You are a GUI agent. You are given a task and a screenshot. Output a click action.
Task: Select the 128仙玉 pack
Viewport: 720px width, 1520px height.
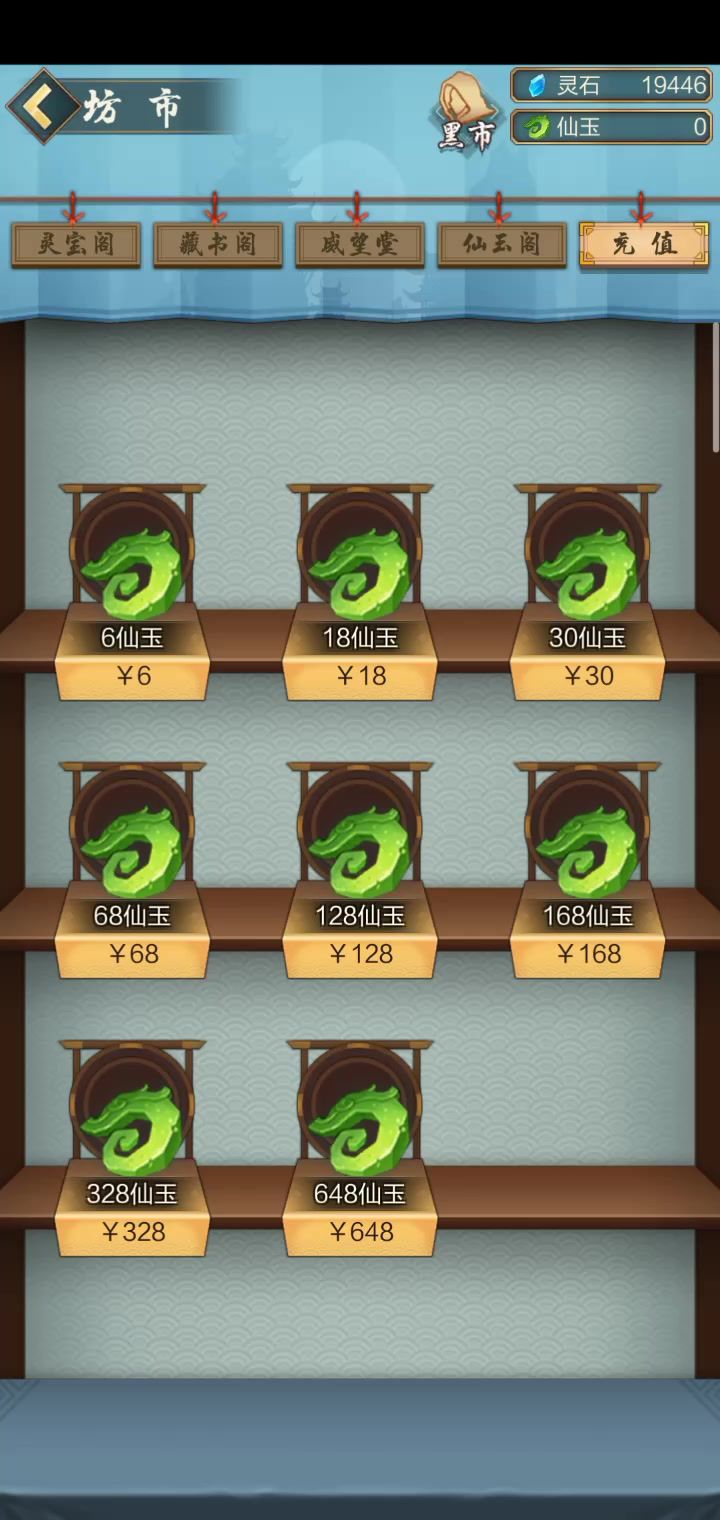pyautogui.click(x=360, y=954)
